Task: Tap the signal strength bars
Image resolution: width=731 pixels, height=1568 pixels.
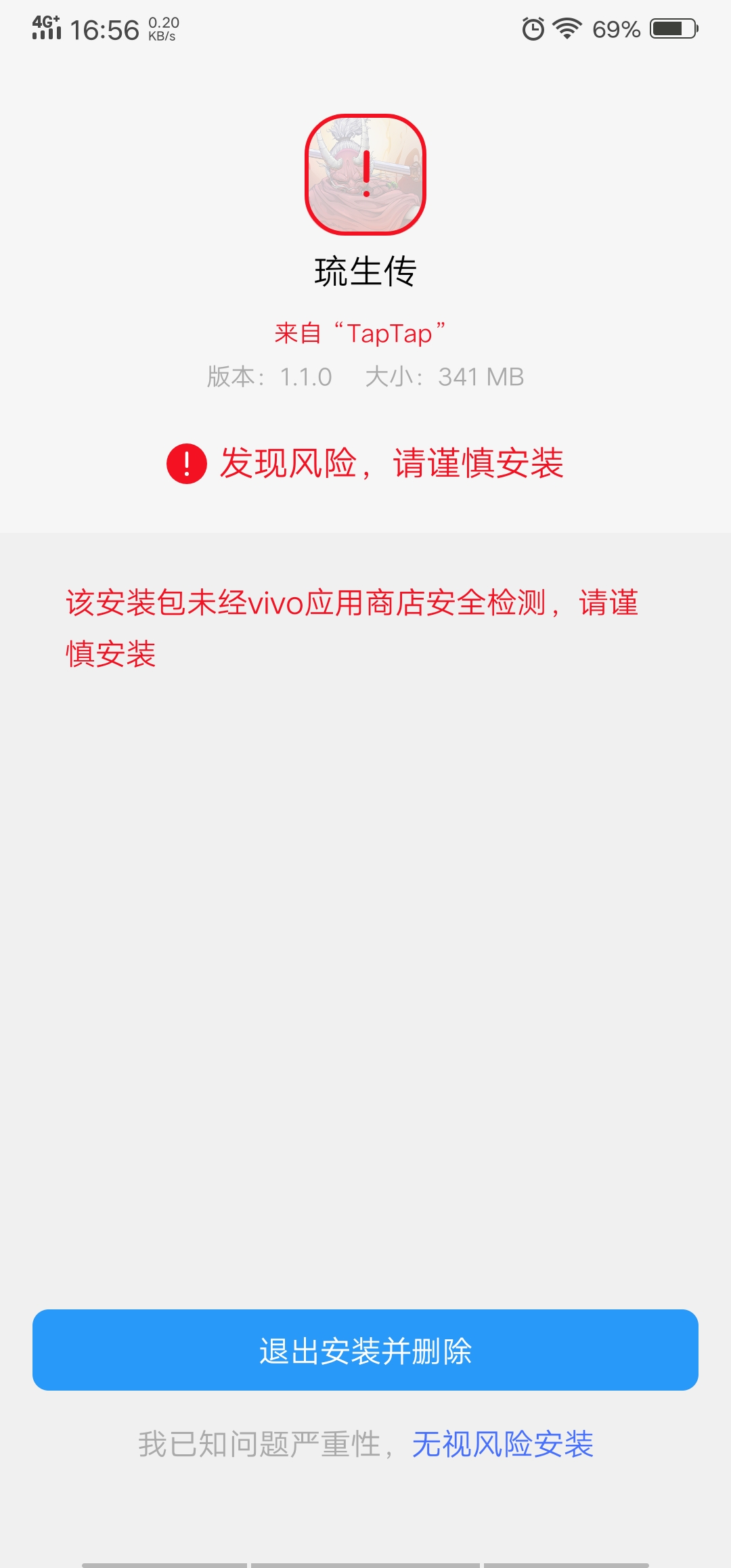Action: click(46, 32)
